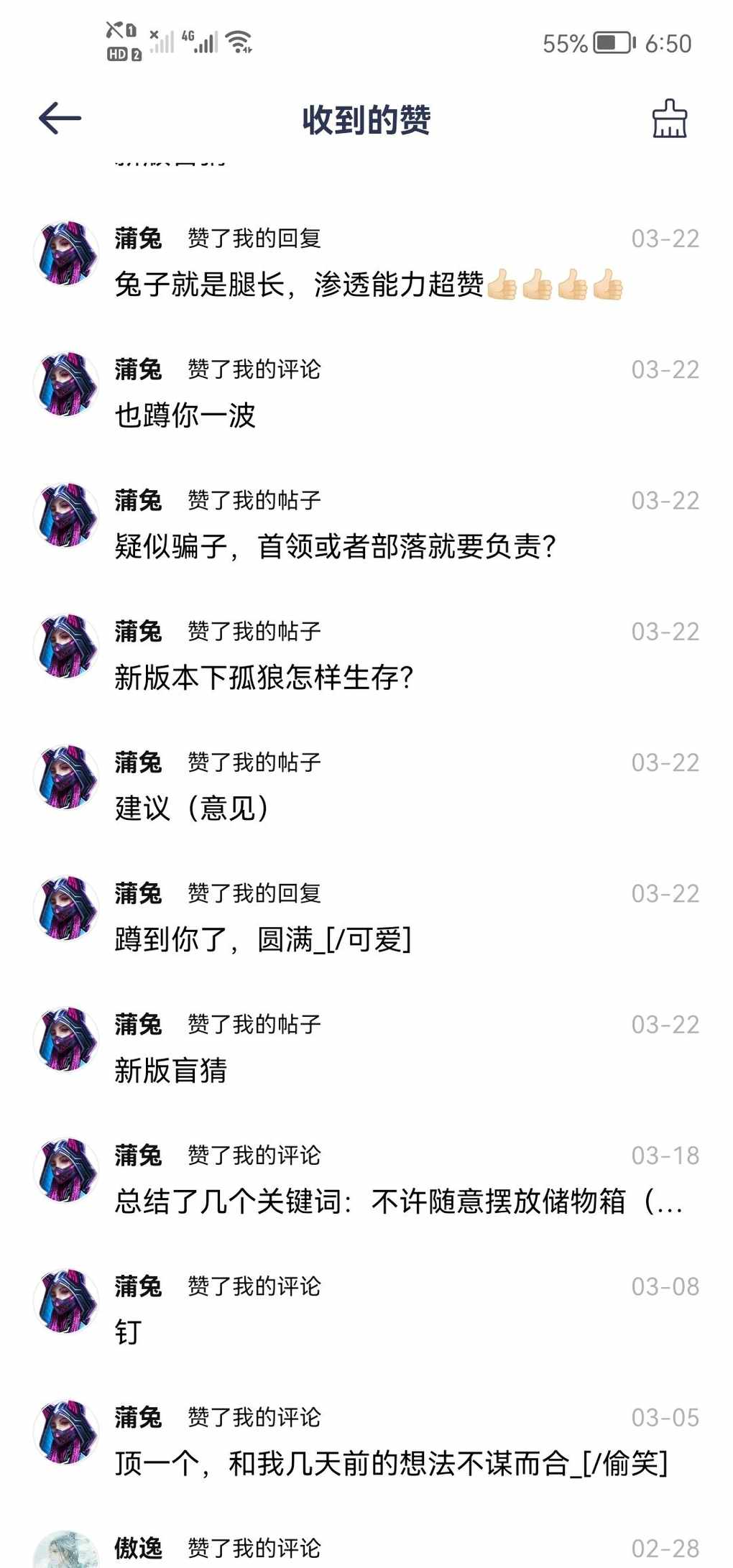
Task: Open the 顶一个 comment notification from 03-05
Action: [x=366, y=1440]
